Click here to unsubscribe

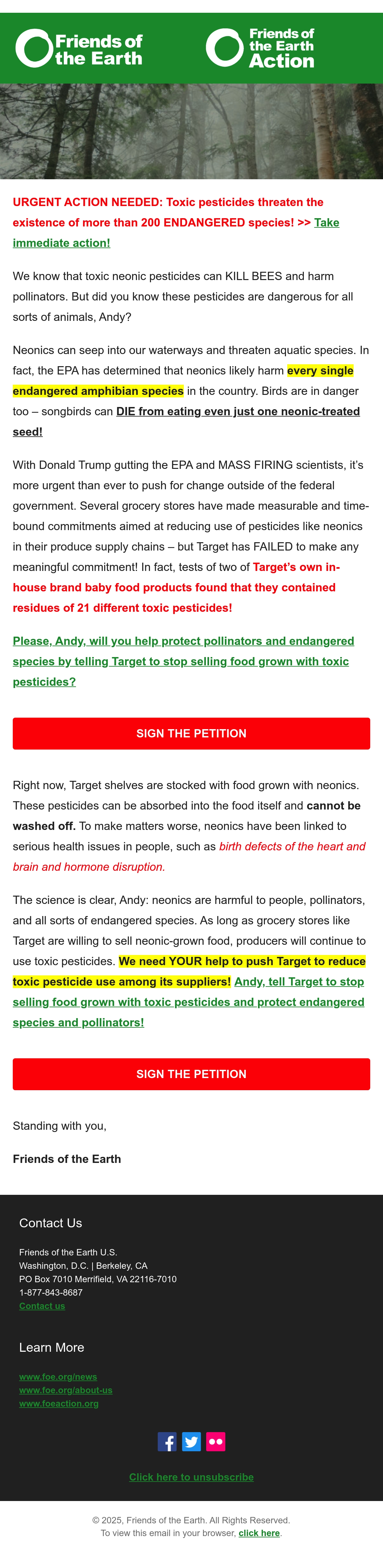click(x=191, y=1477)
